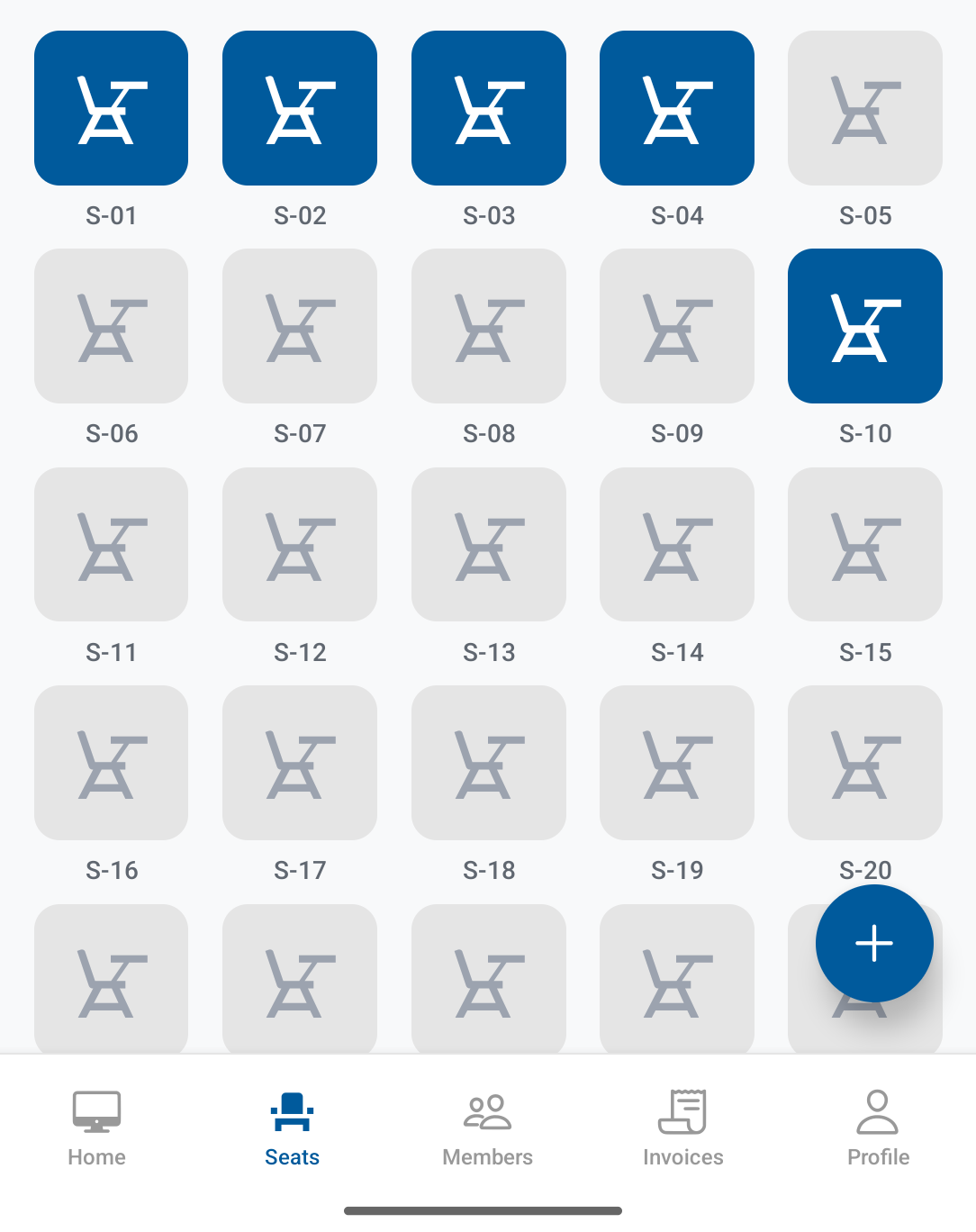
Task: Open seat S-10, the occupied seat
Action: click(x=864, y=325)
